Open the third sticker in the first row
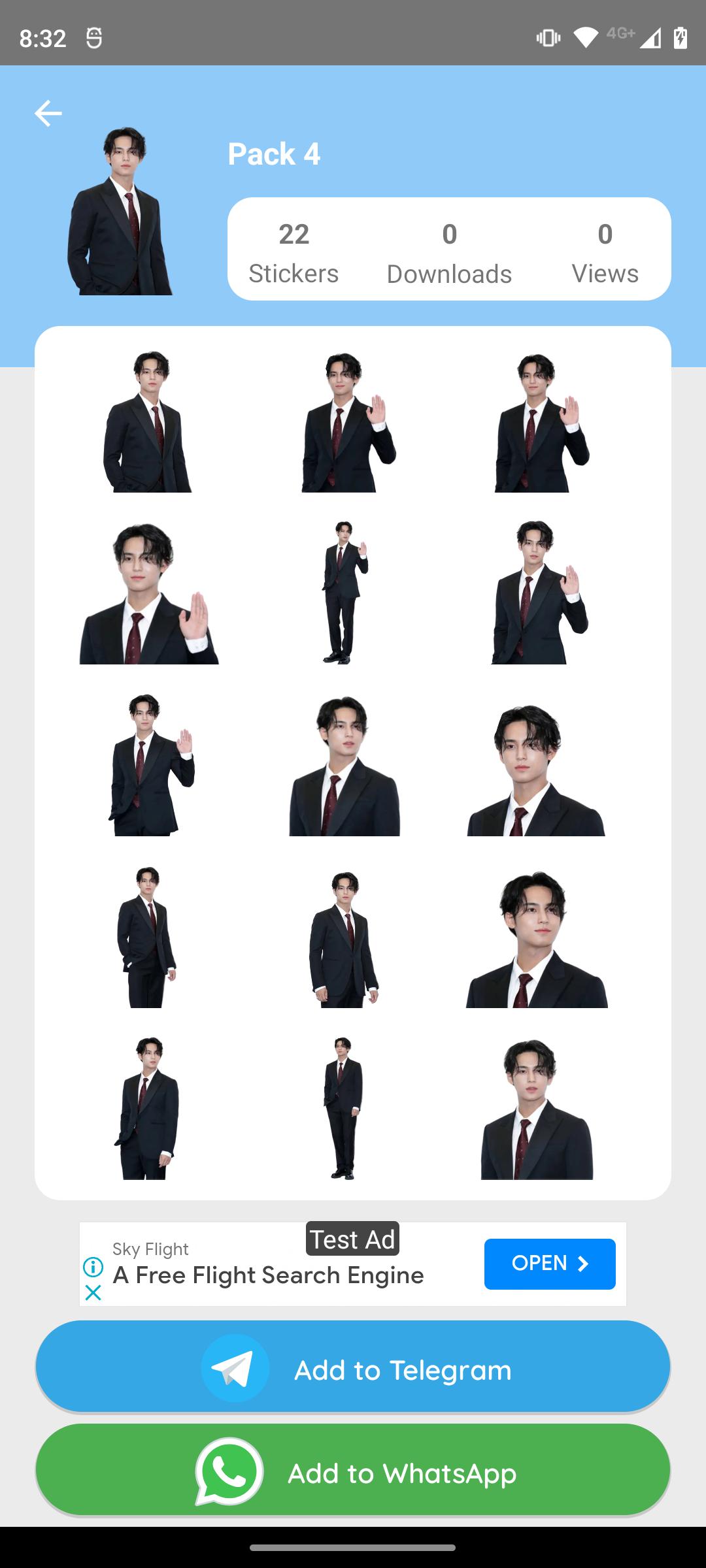The width and height of the screenshot is (706, 1568). click(x=541, y=421)
